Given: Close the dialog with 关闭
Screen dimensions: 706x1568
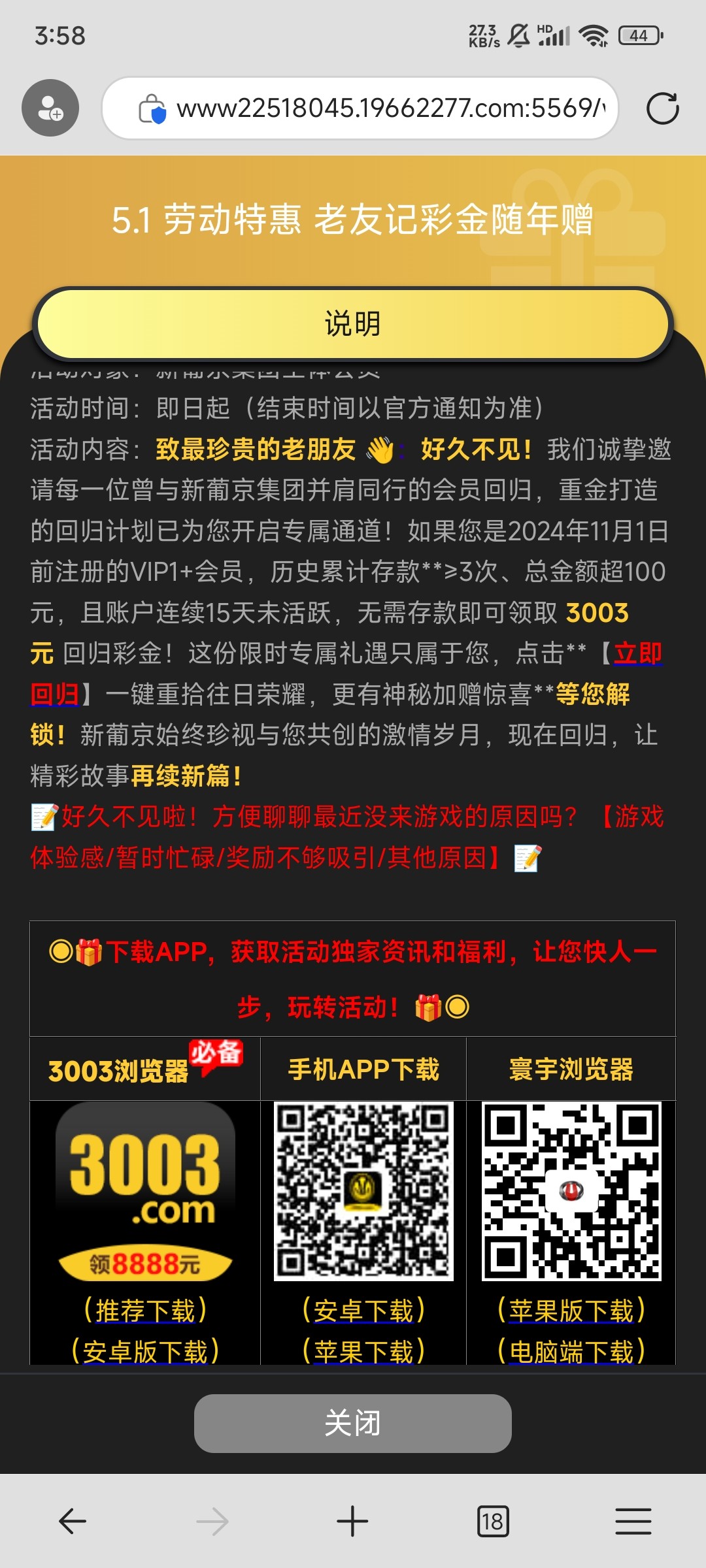Looking at the screenshot, I should pos(352,1423).
